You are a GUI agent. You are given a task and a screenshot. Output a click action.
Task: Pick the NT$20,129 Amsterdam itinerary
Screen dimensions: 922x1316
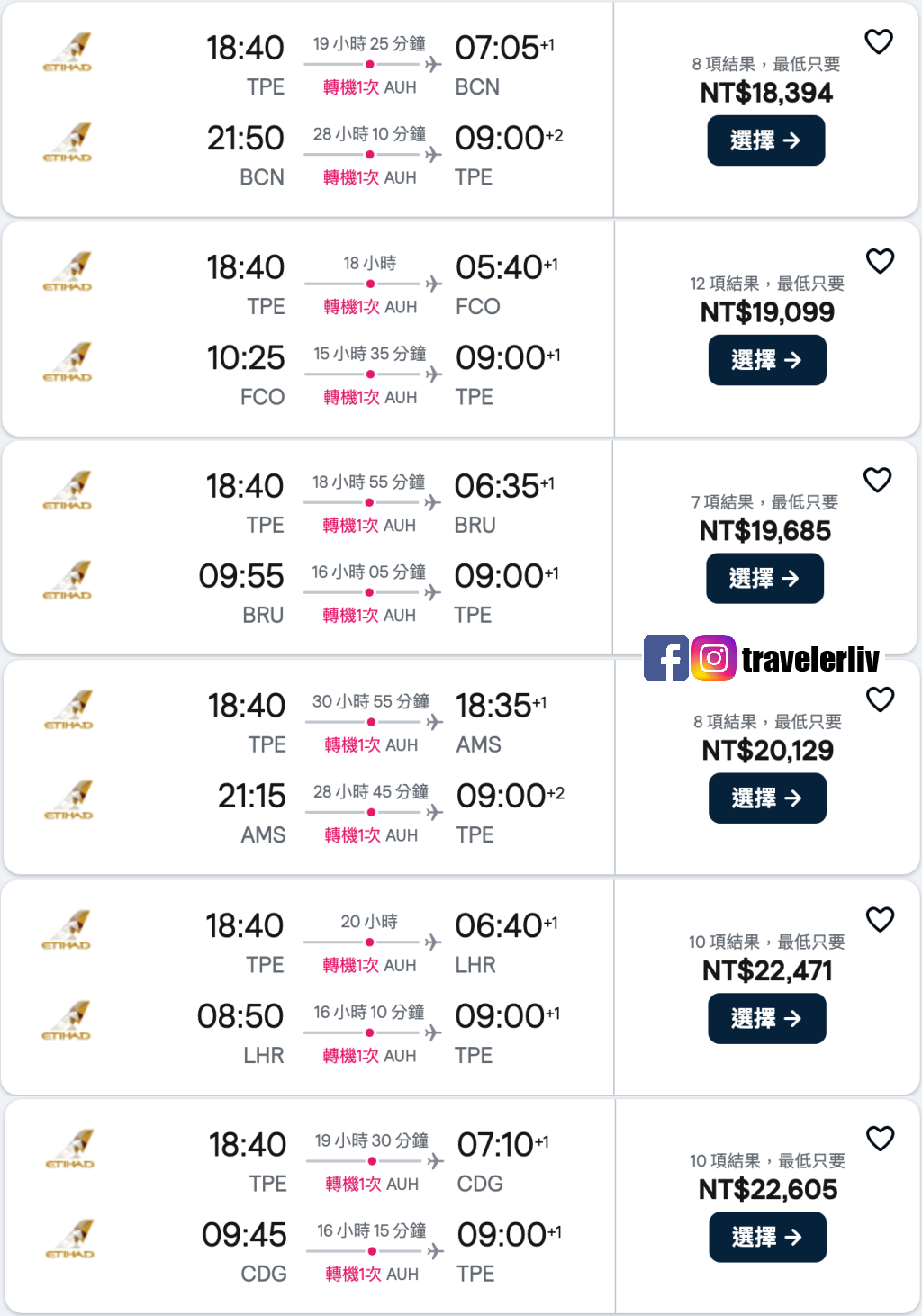coord(766,798)
